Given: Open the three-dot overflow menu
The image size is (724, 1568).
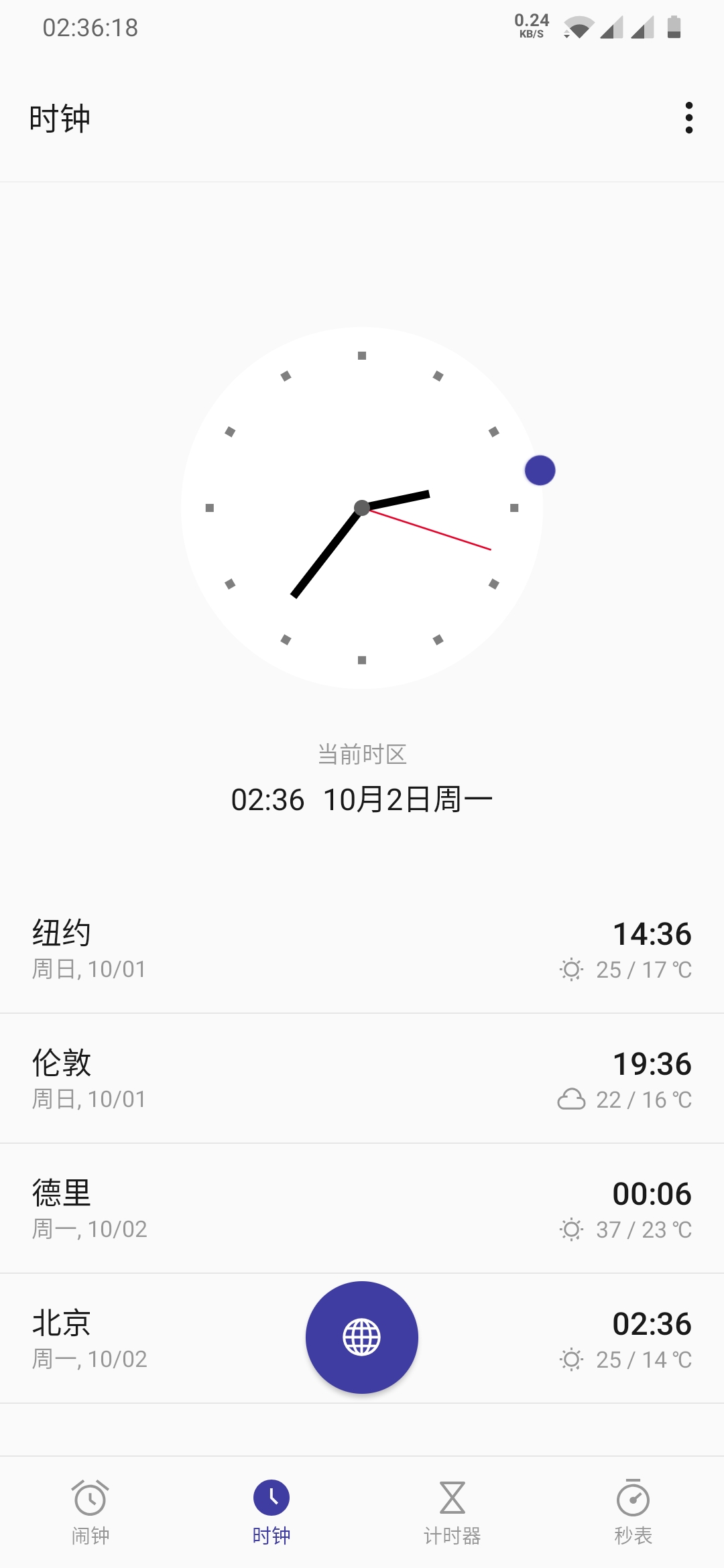Looking at the screenshot, I should [688, 118].
